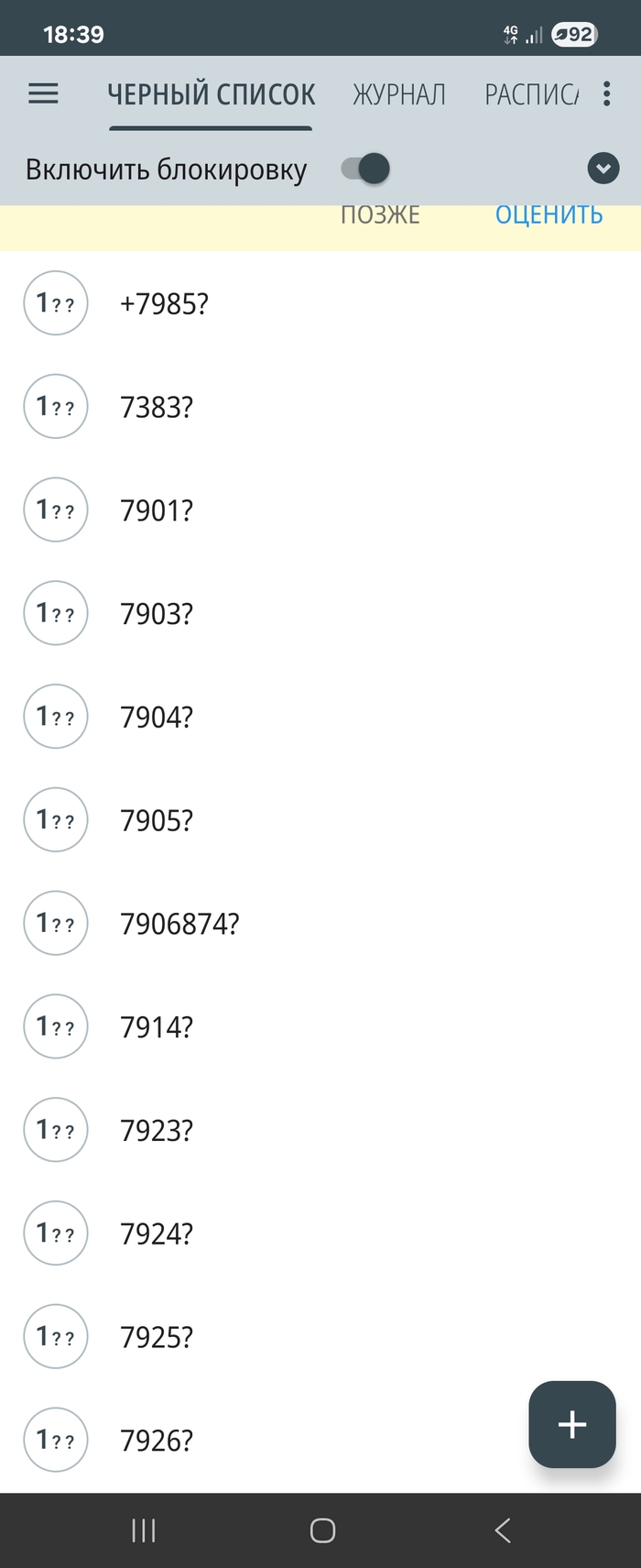
Task: Add a new blacklist entry
Action: tap(571, 1423)
